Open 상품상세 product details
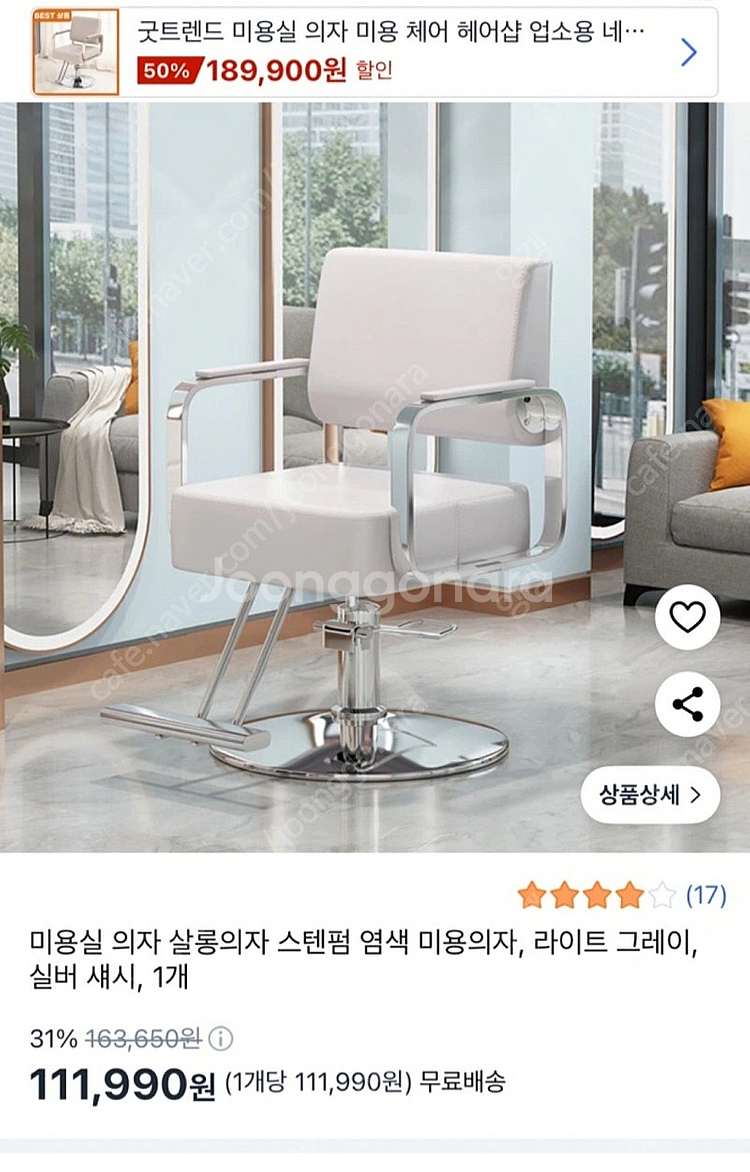Viewport: 750px width, 1172px height. coord(650,795)
